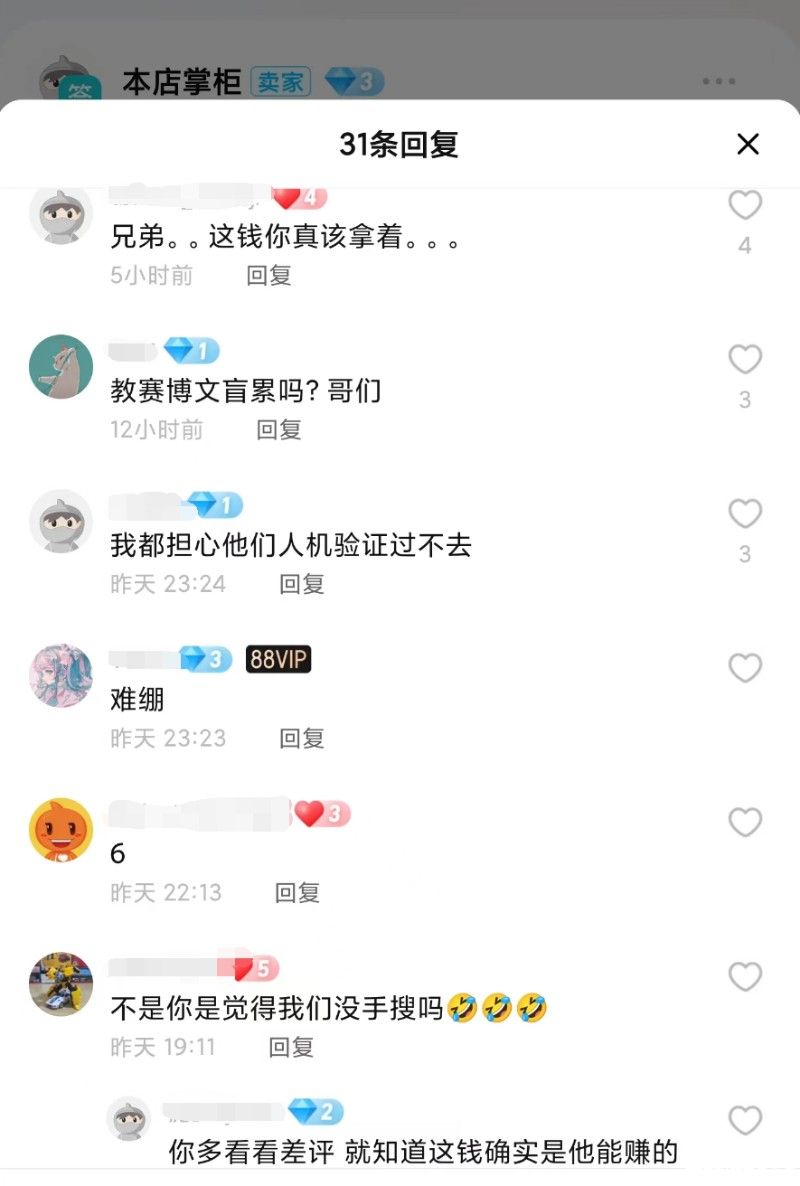Reply to the comment posted 12小时前

(279, 430)
